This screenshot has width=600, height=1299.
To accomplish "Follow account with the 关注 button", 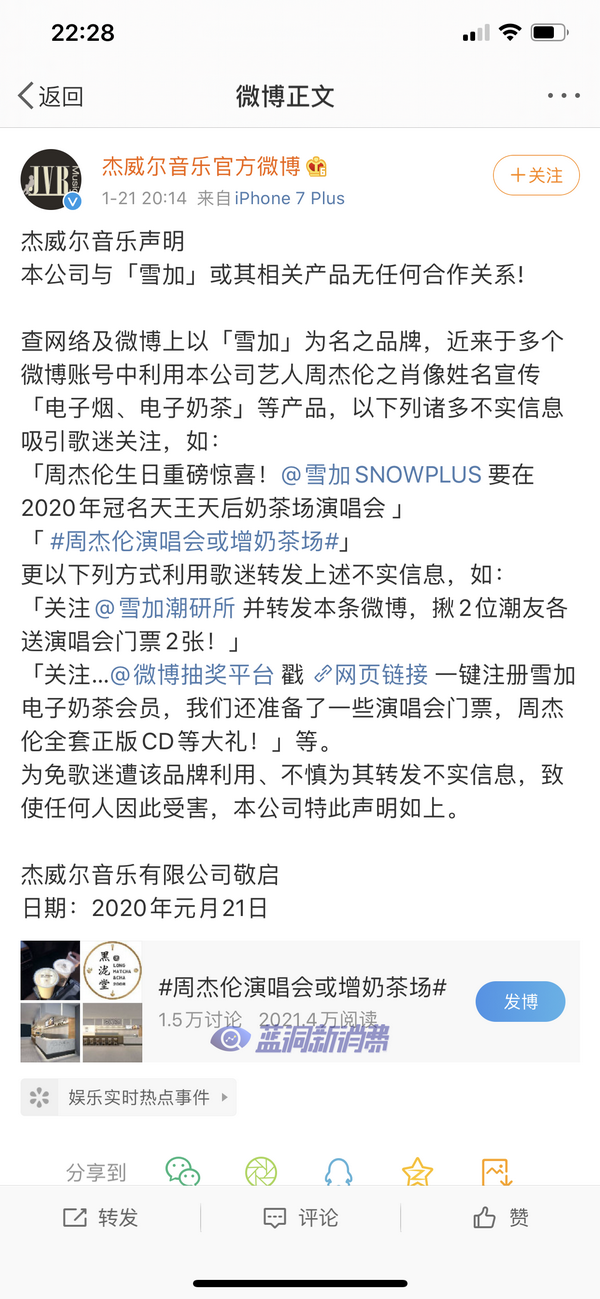I will tap(536, 176).
